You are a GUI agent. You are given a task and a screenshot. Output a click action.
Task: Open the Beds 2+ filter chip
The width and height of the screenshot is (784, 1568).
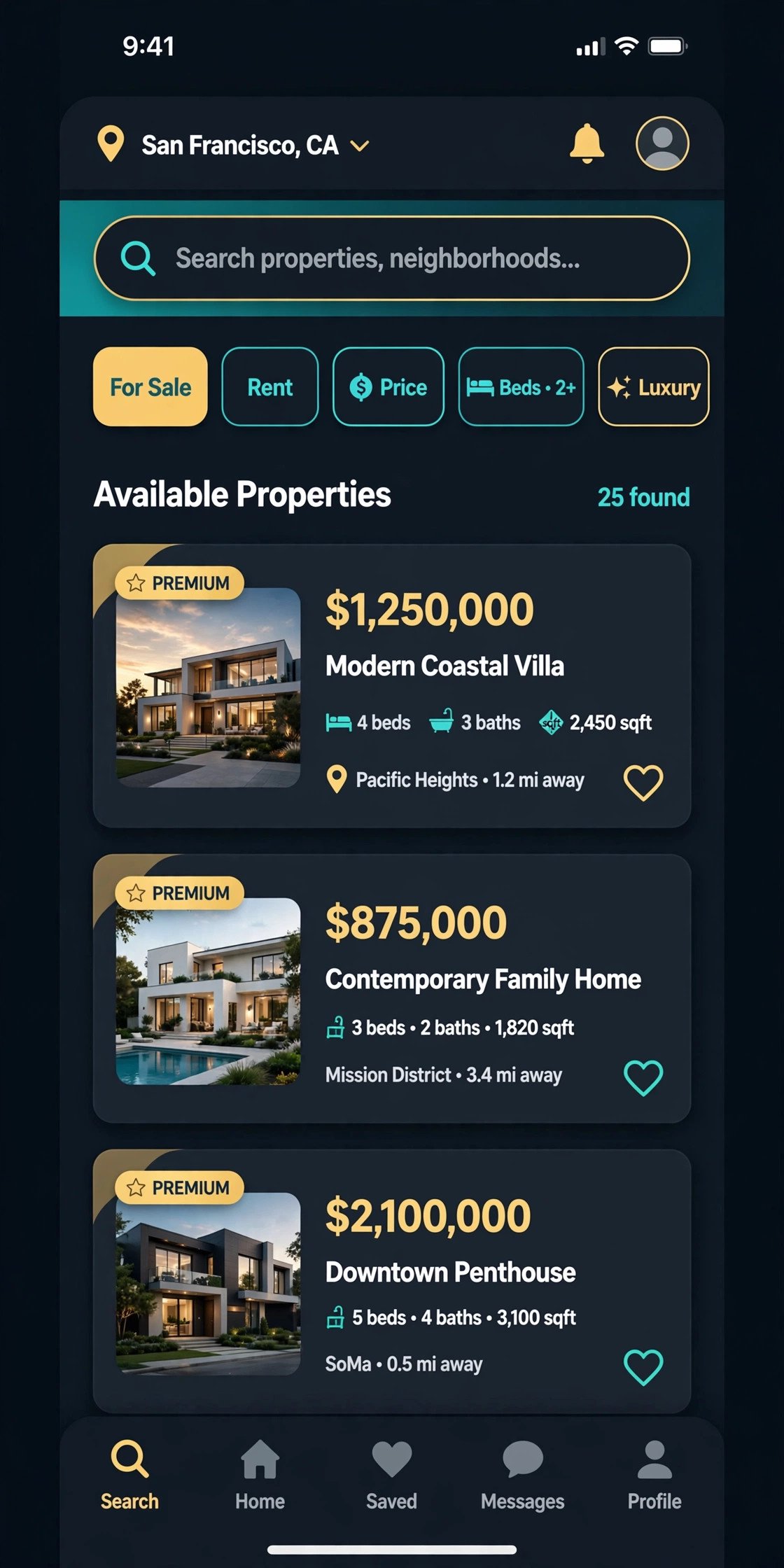point(521,386)
